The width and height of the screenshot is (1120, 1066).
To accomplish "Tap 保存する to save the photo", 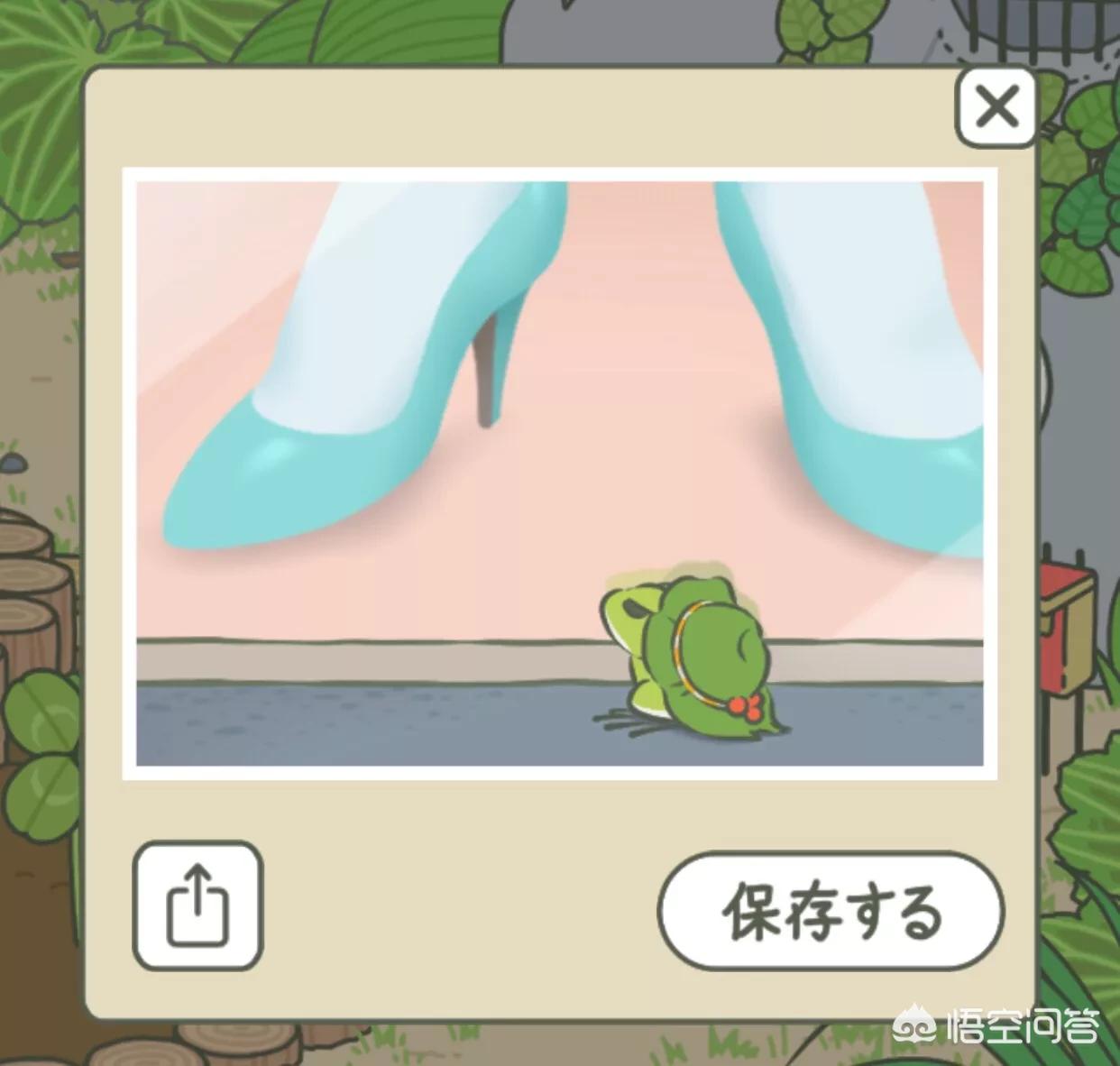I will point(831,910).
